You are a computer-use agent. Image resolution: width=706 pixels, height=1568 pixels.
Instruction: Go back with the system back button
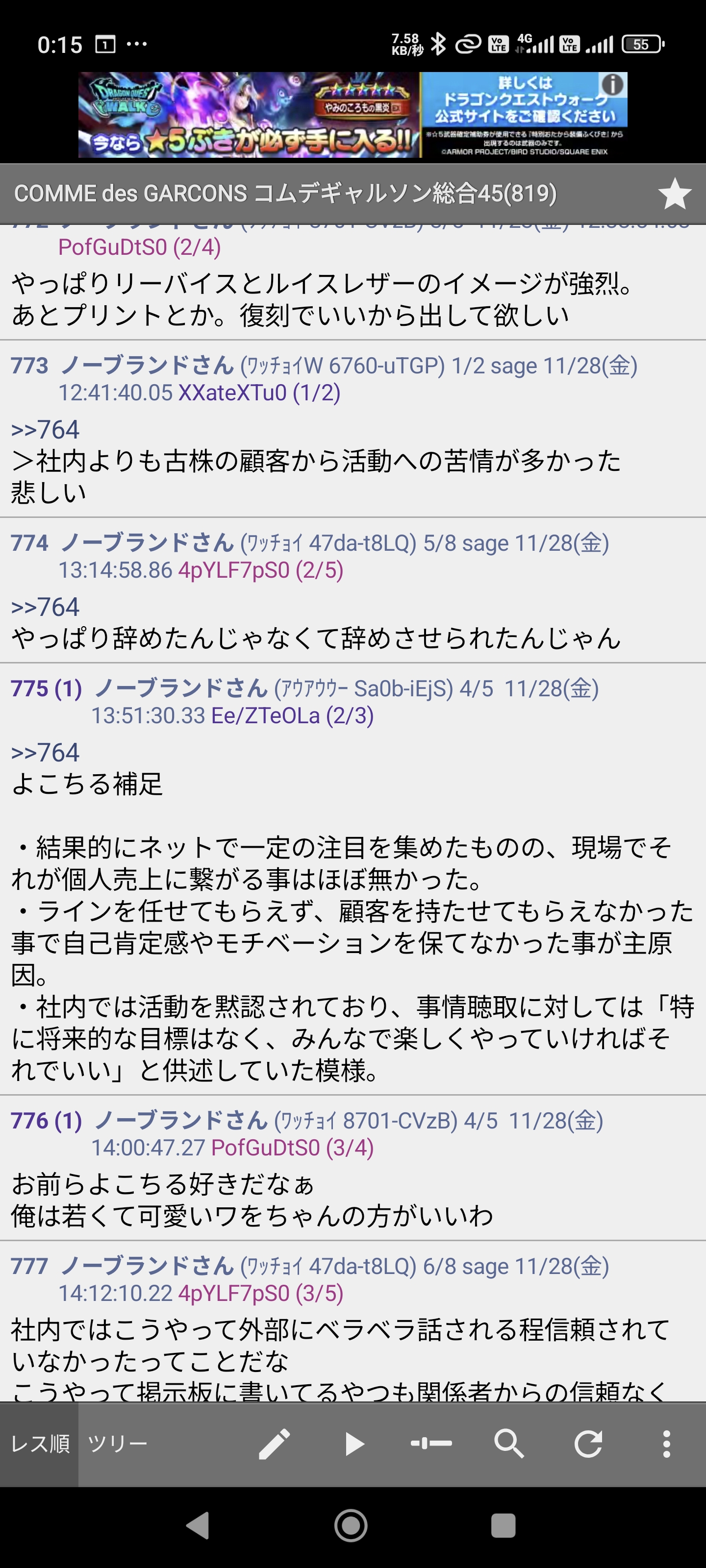(x=198, y=1525)
